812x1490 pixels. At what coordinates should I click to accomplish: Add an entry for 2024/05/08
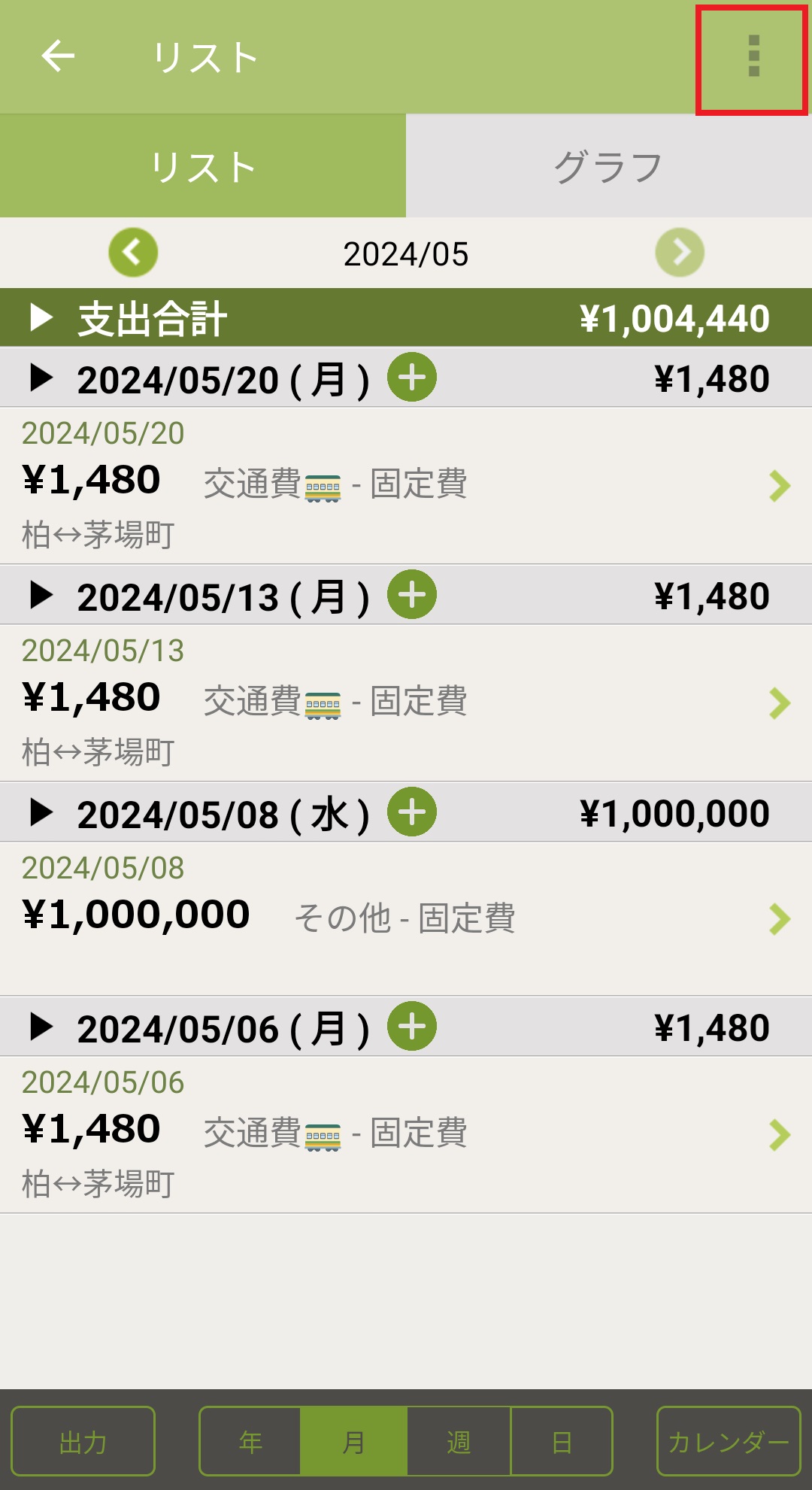coord(412,812)
